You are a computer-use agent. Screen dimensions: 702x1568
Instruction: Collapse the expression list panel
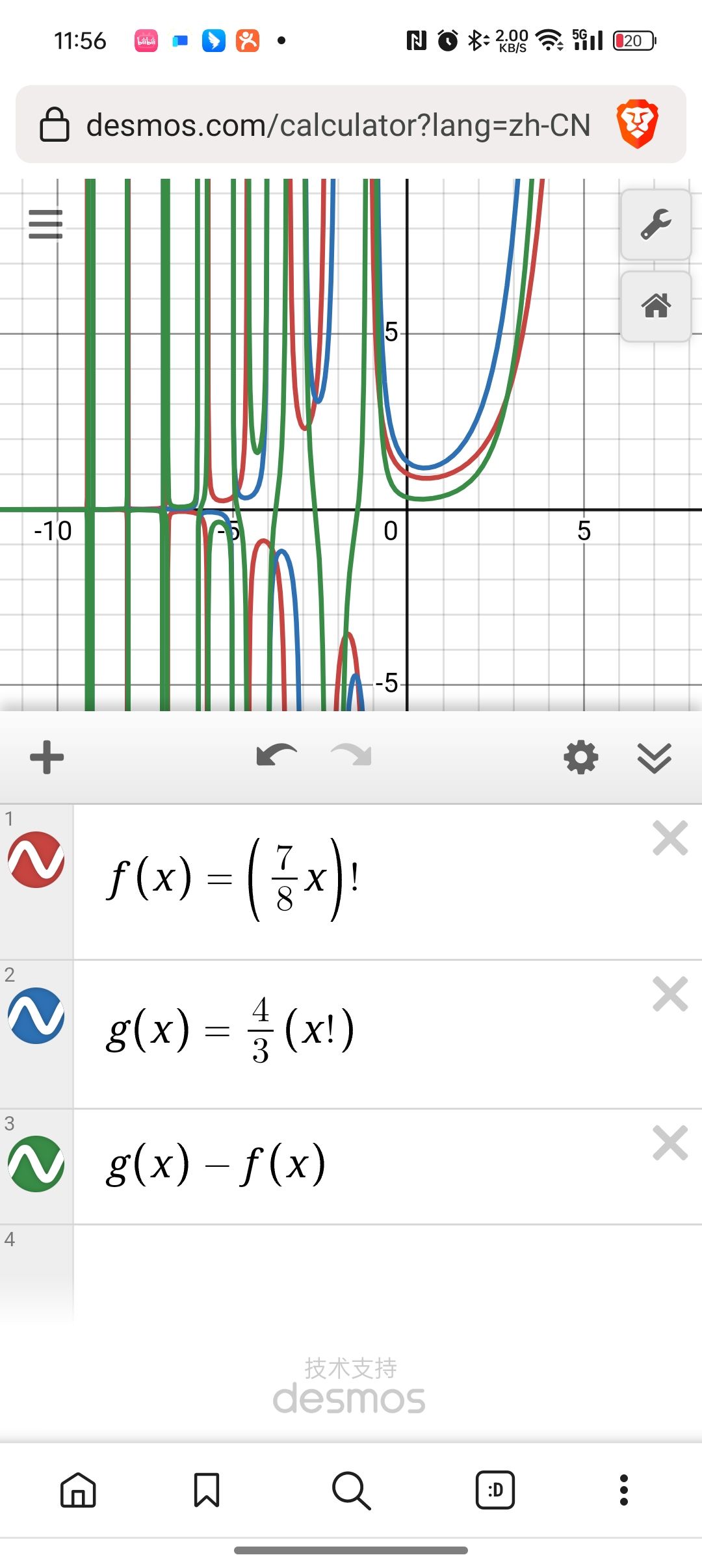[654, 757]
